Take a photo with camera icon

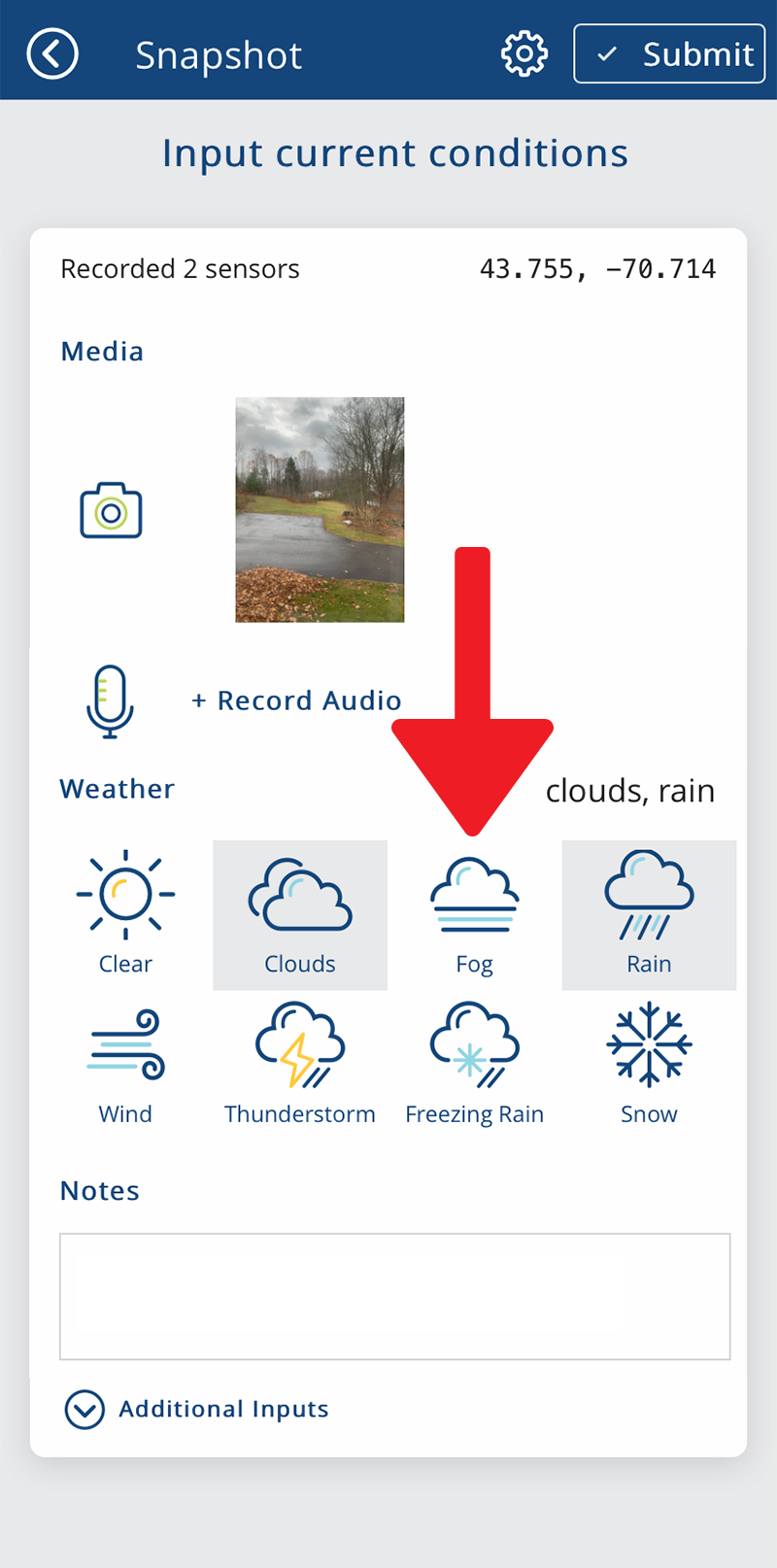coord(111,510)
